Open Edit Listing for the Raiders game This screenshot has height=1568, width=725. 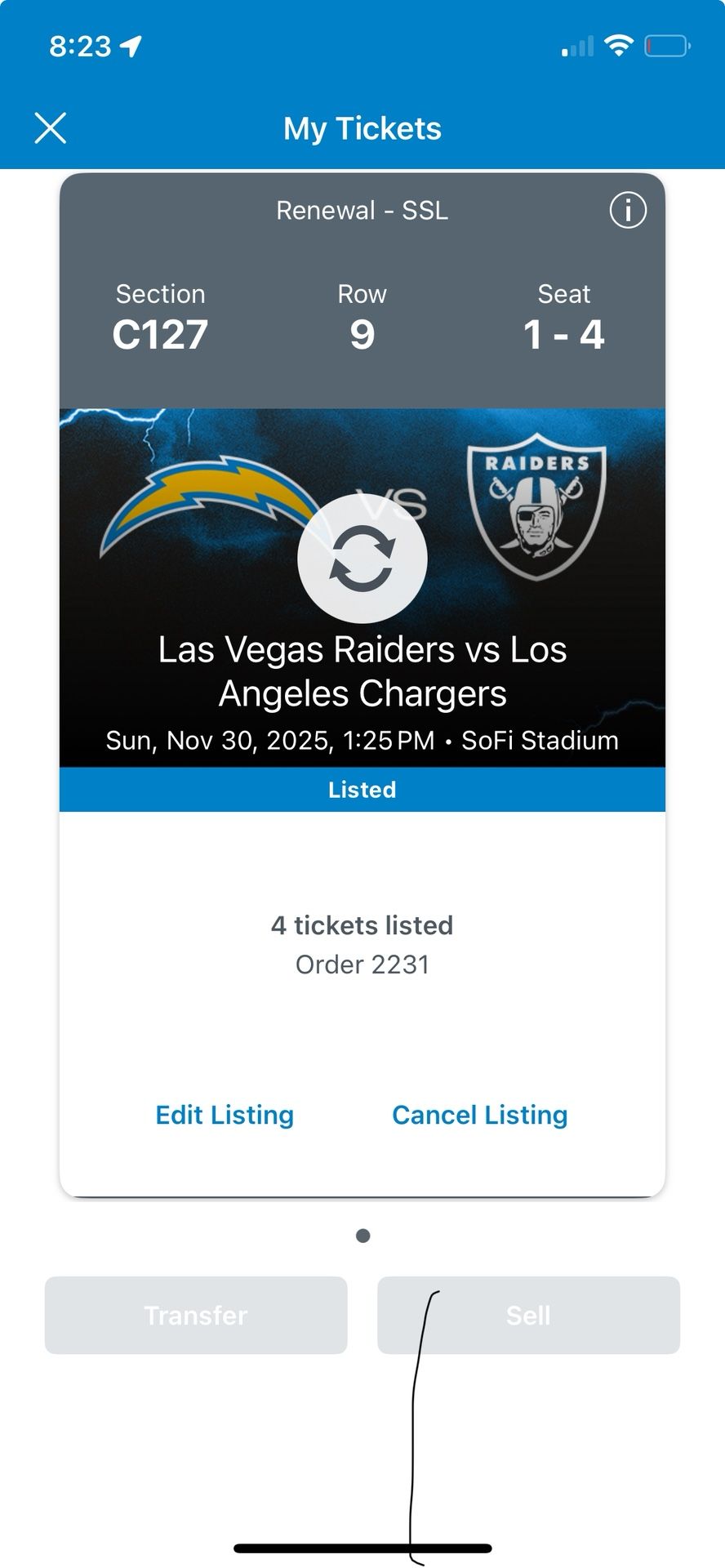point(224,1115)
